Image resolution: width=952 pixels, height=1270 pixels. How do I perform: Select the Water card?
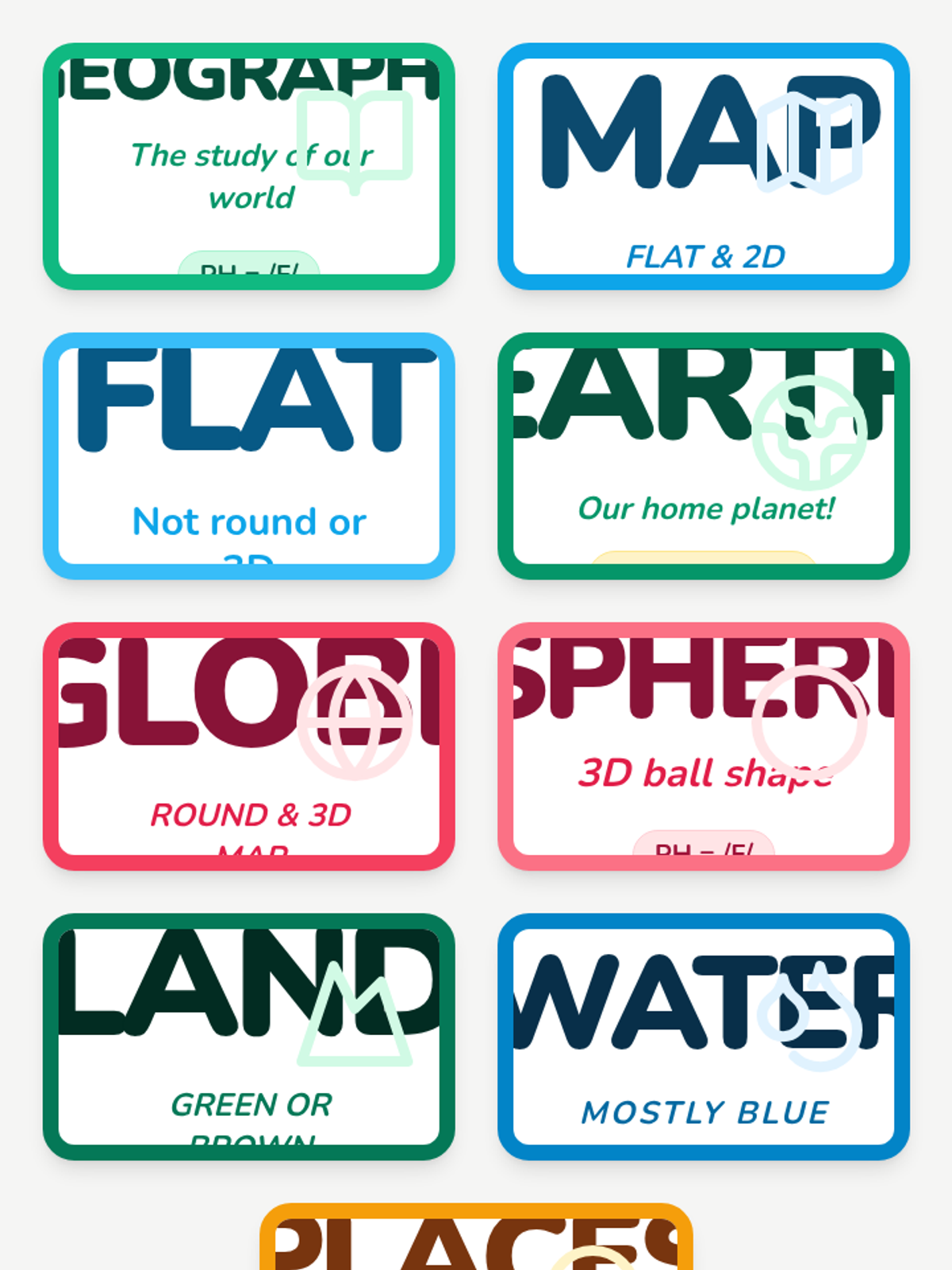tap(703, 1036)
